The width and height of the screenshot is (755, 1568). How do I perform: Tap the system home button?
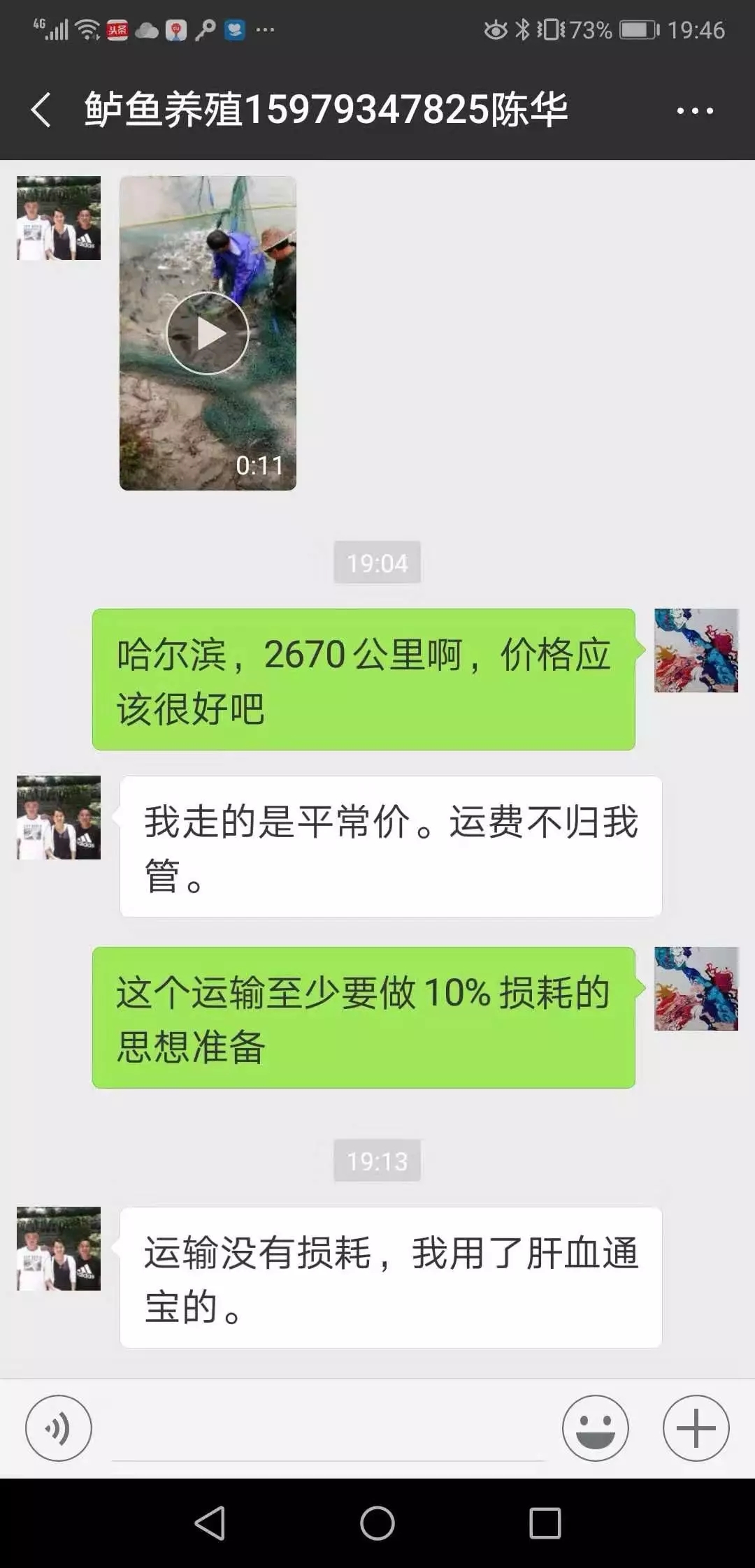click(x=377, y=1523)
